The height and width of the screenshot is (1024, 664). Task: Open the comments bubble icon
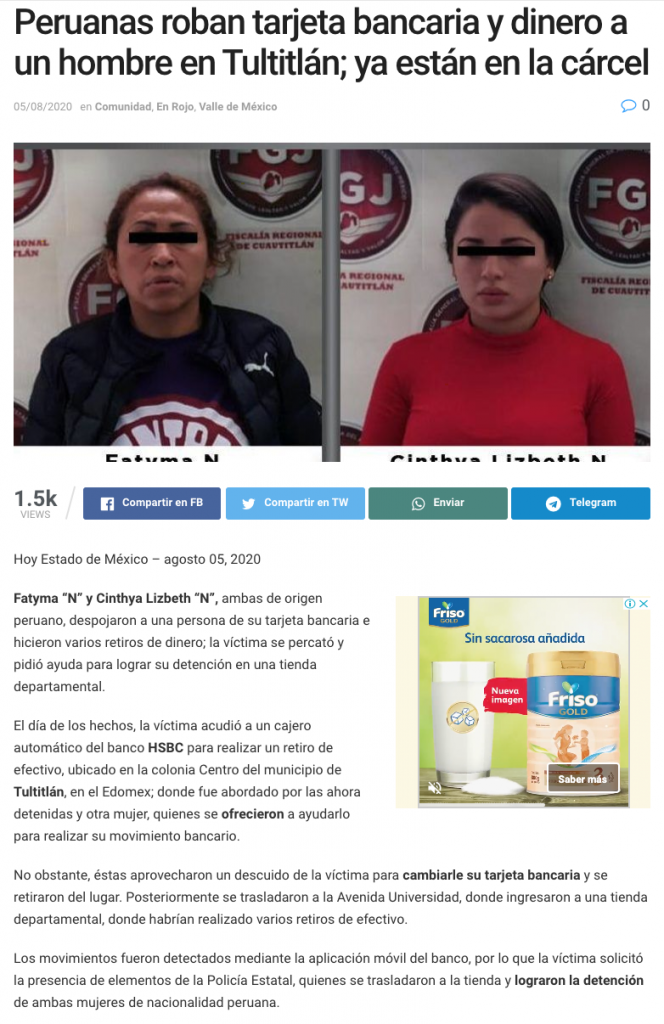click(629, 106)
